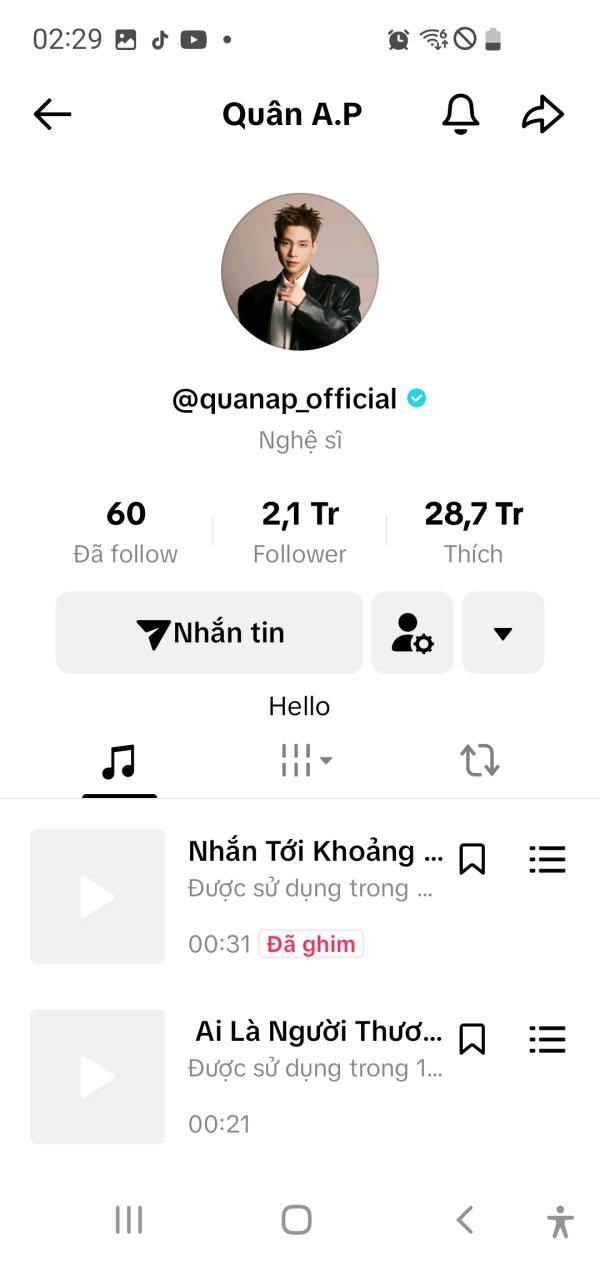The width and height of the screenshot is (600, 1267).
Task: Open the profile picture
Action: 300,272
